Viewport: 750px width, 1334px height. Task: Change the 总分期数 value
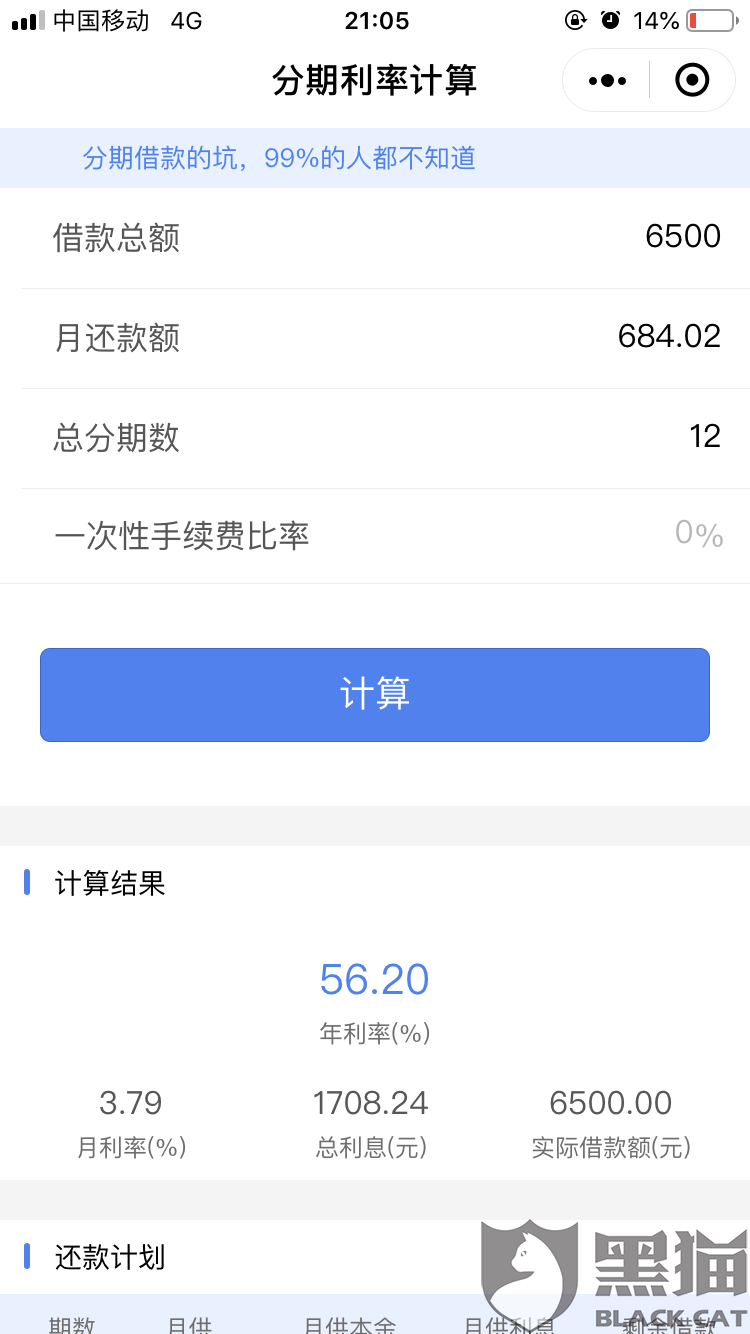[385, 438]
